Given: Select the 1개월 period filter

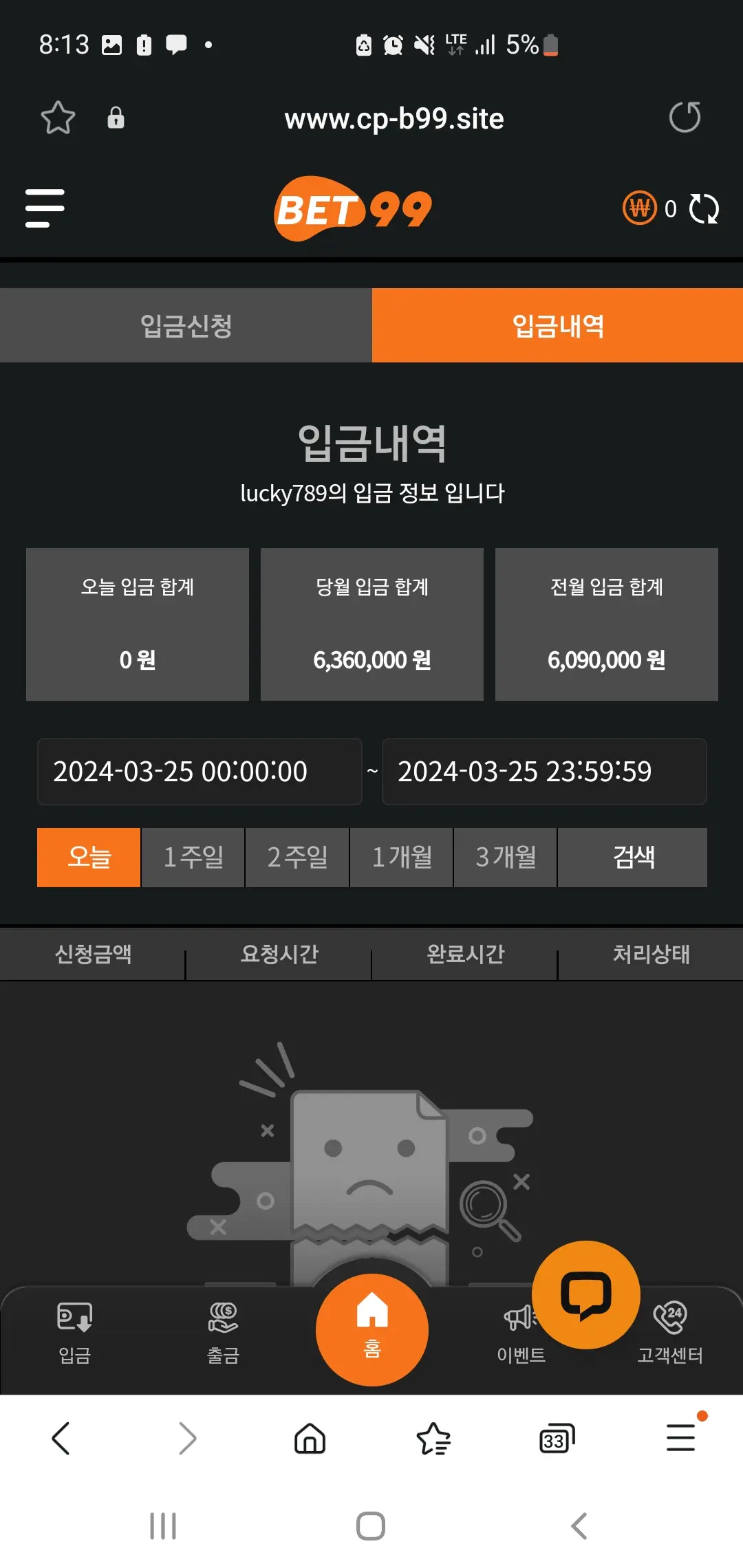Looking at the screenshot, I should 402,858.
